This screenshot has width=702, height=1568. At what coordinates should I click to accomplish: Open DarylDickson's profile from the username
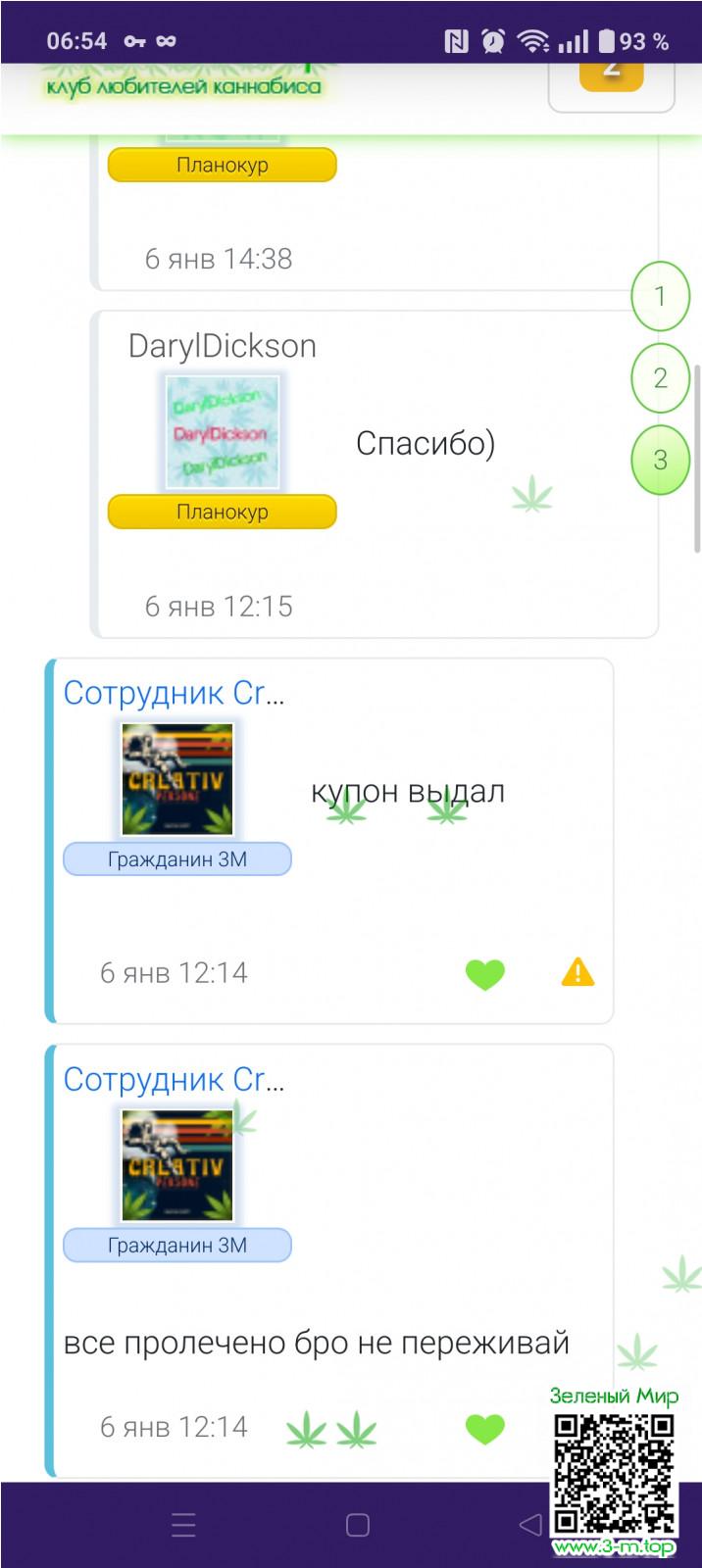click(x=223, y=346)
